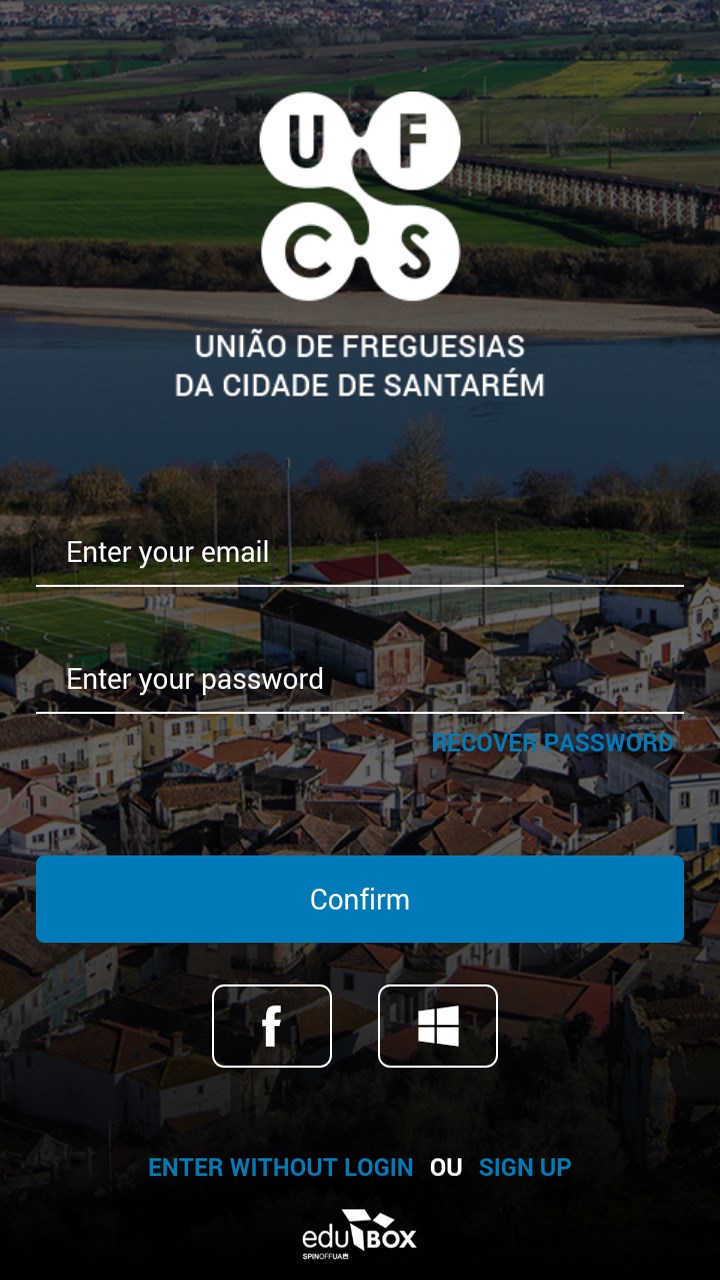Viewport: 720px width, 1280px height.
Task: Focus the password field
Action: tap(360, 680)
